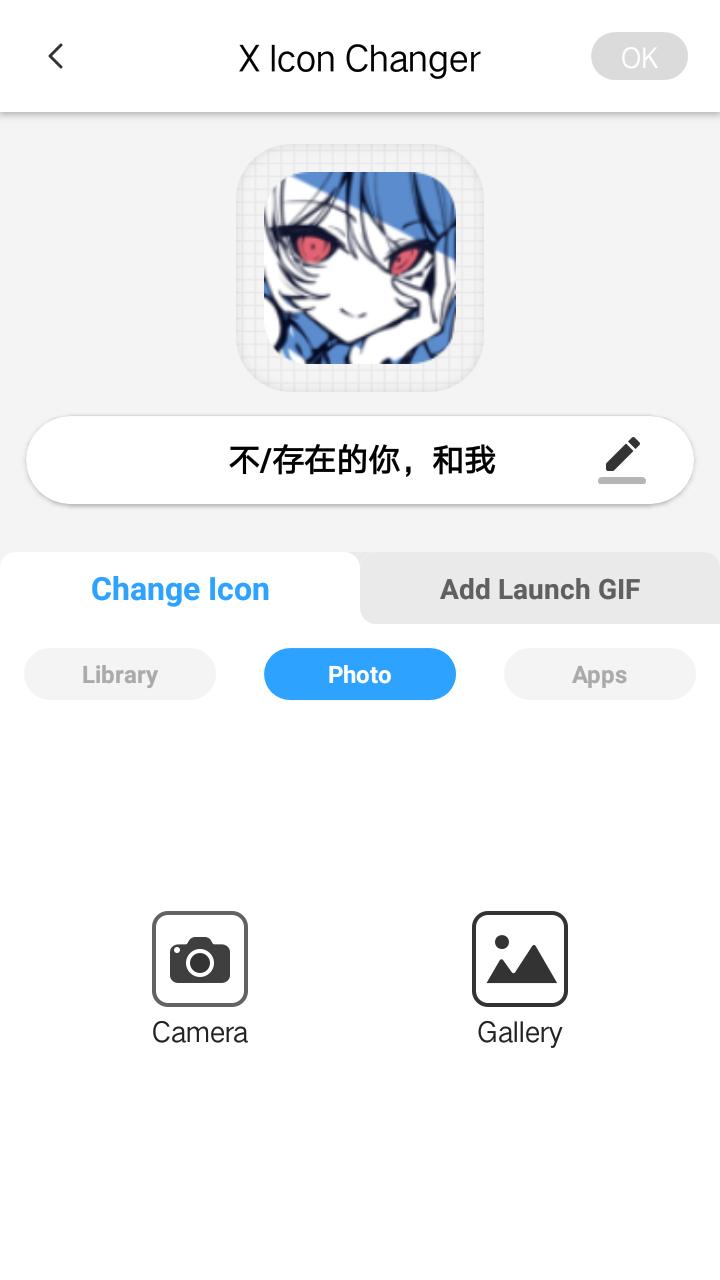Image resolution: width=720 pixels, height=1280 pixels.
Task: Confirm changes with the OK button
Action: [639, 57]
